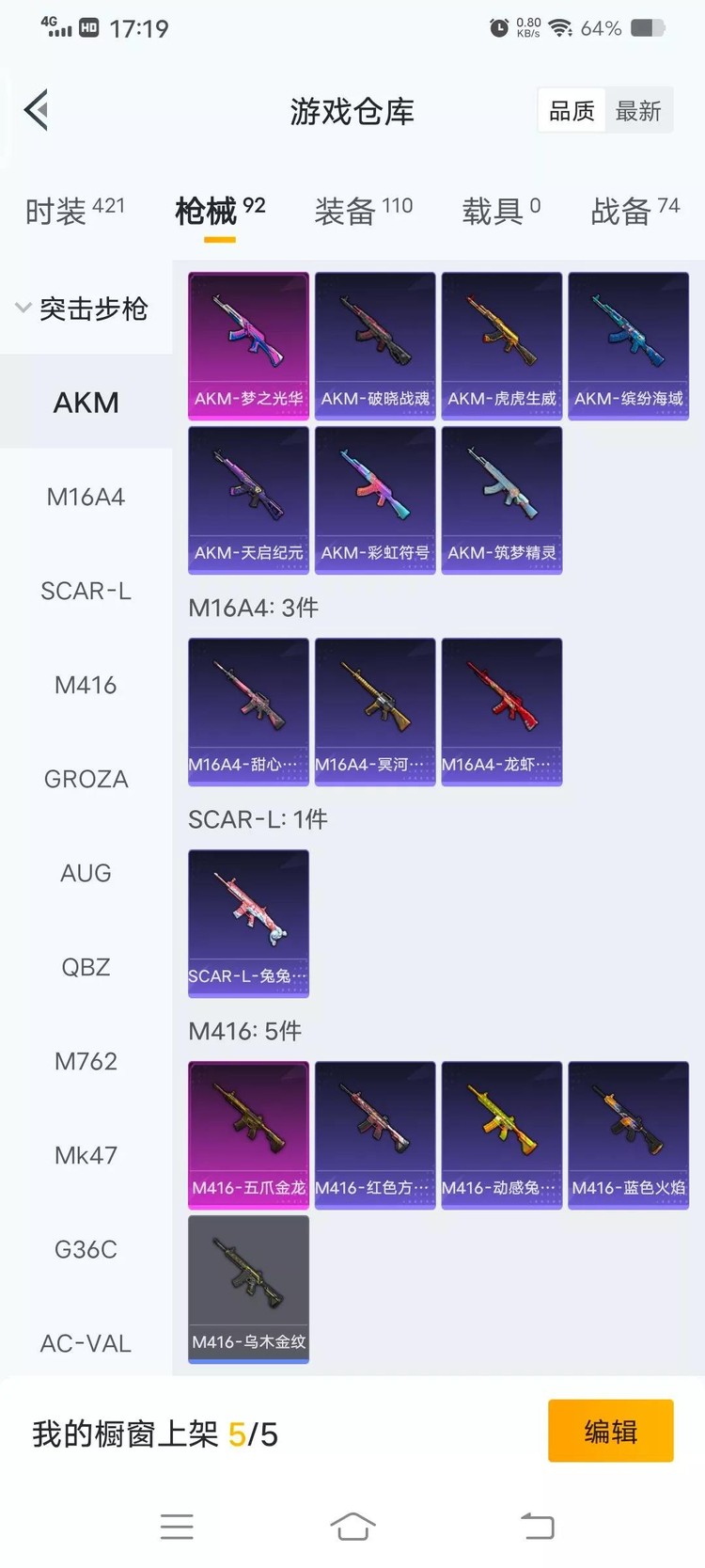
Task: Jump to M762 weapons
Action: coord(86,1061)
